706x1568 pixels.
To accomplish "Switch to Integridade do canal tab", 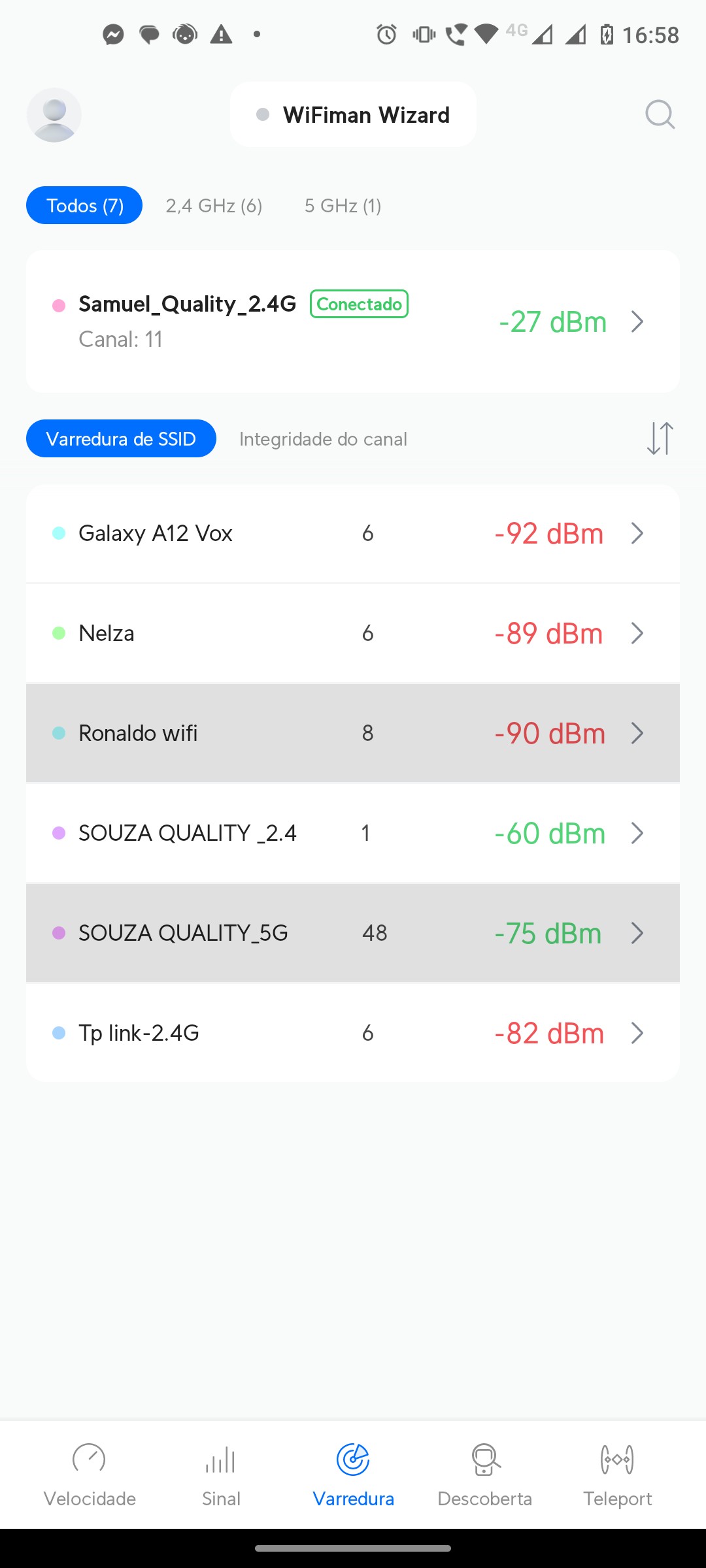I will 323,439.
